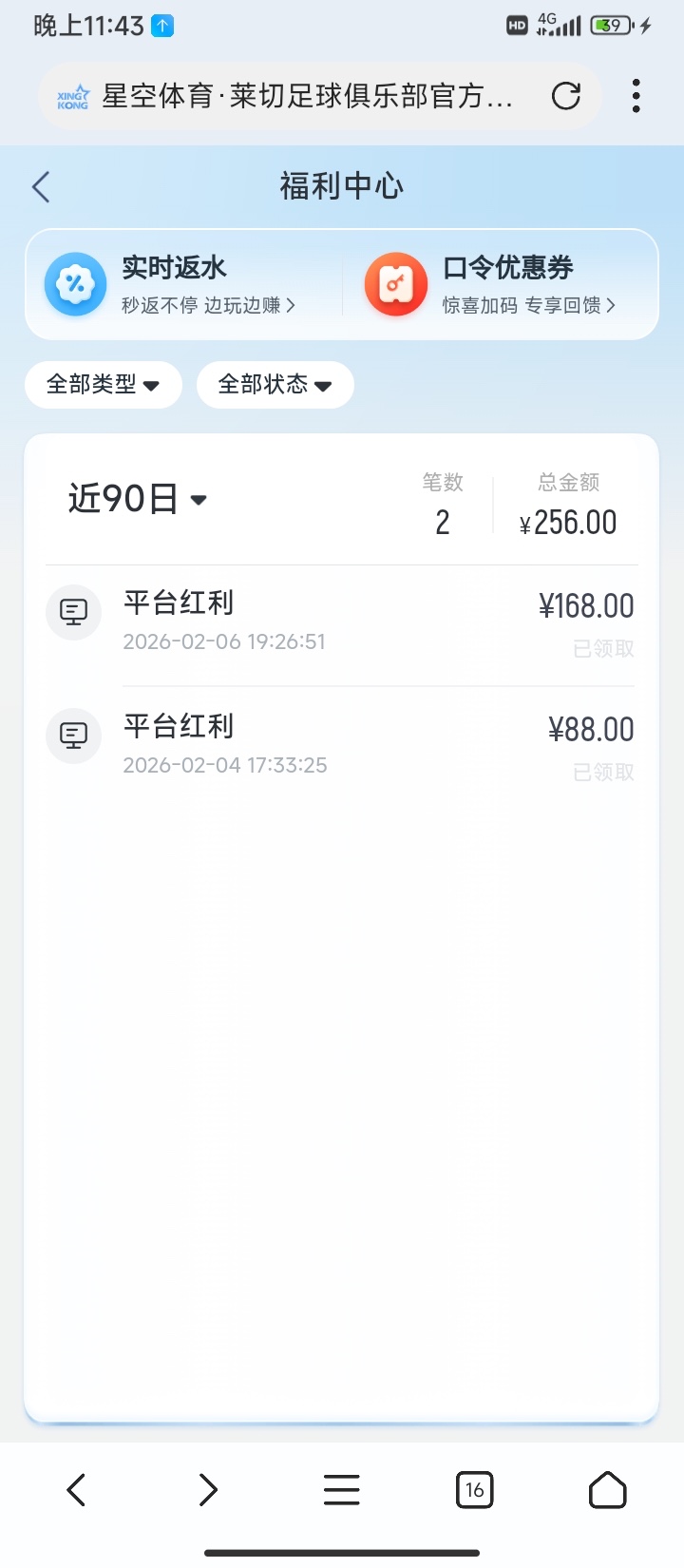684x1568 pixels.
Task: Change the 近90日 date range
Action: click(x=138, y=499)
